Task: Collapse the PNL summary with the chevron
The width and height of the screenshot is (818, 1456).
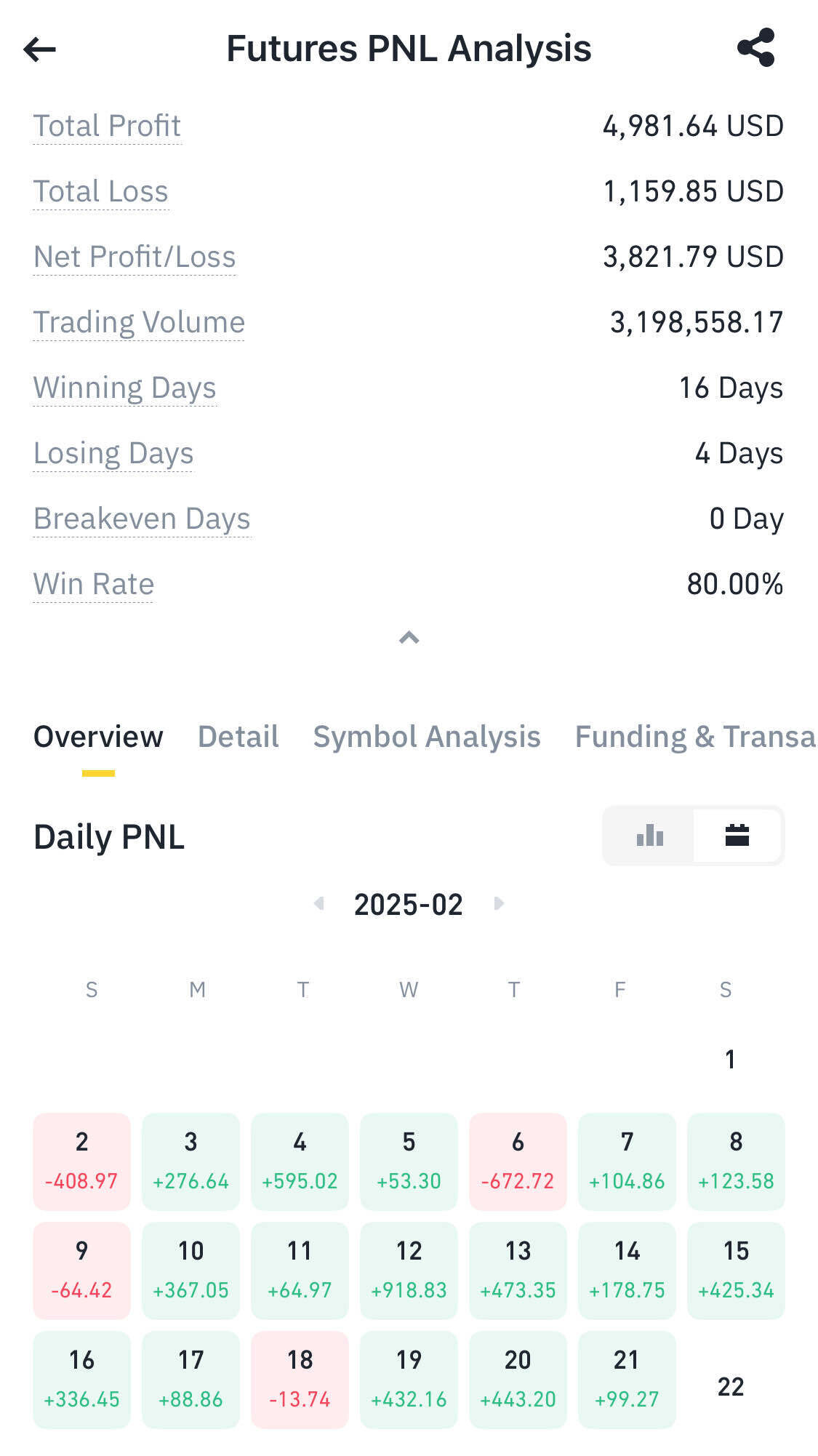Action: (x=409, y=638)
